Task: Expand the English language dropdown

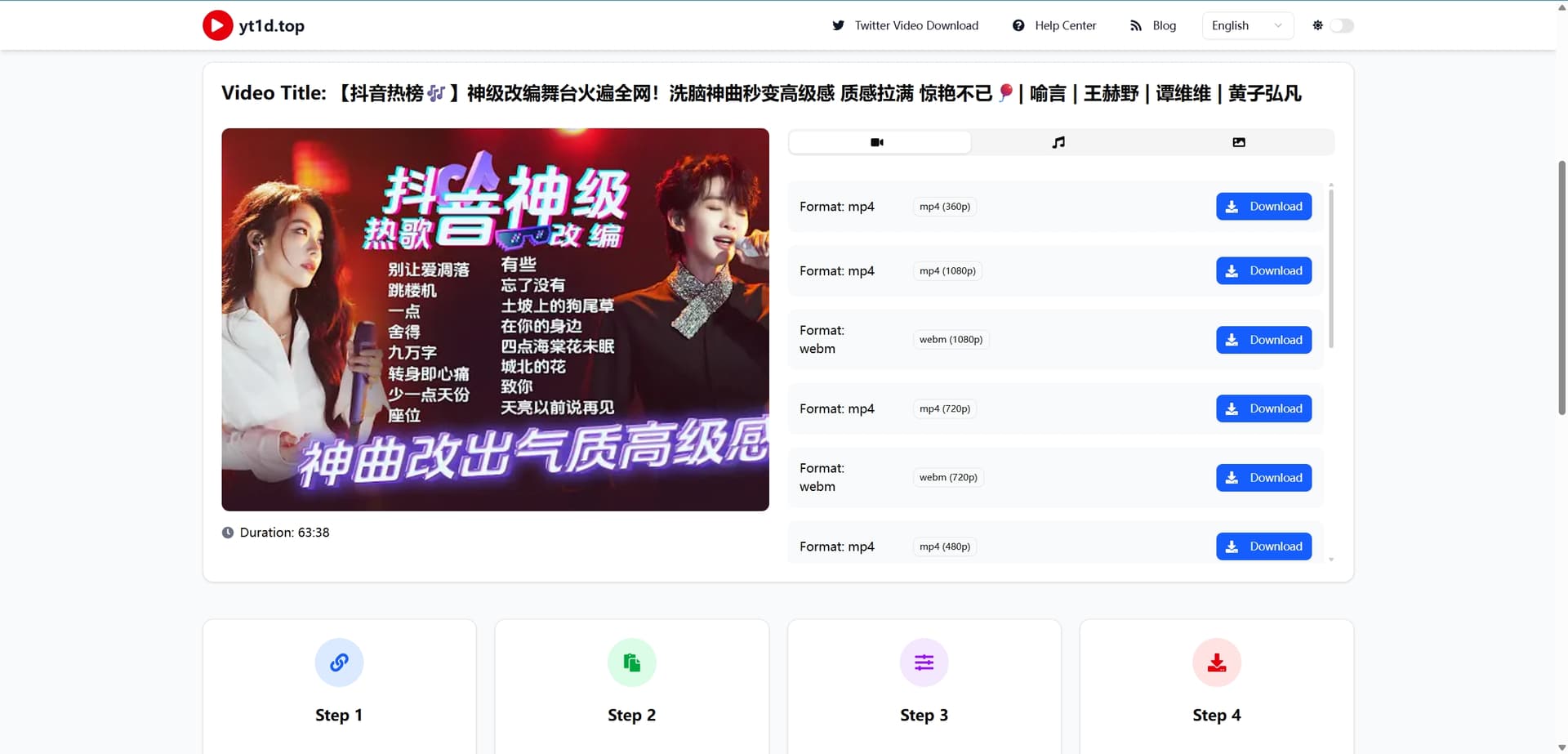Action: point(1246,25)
